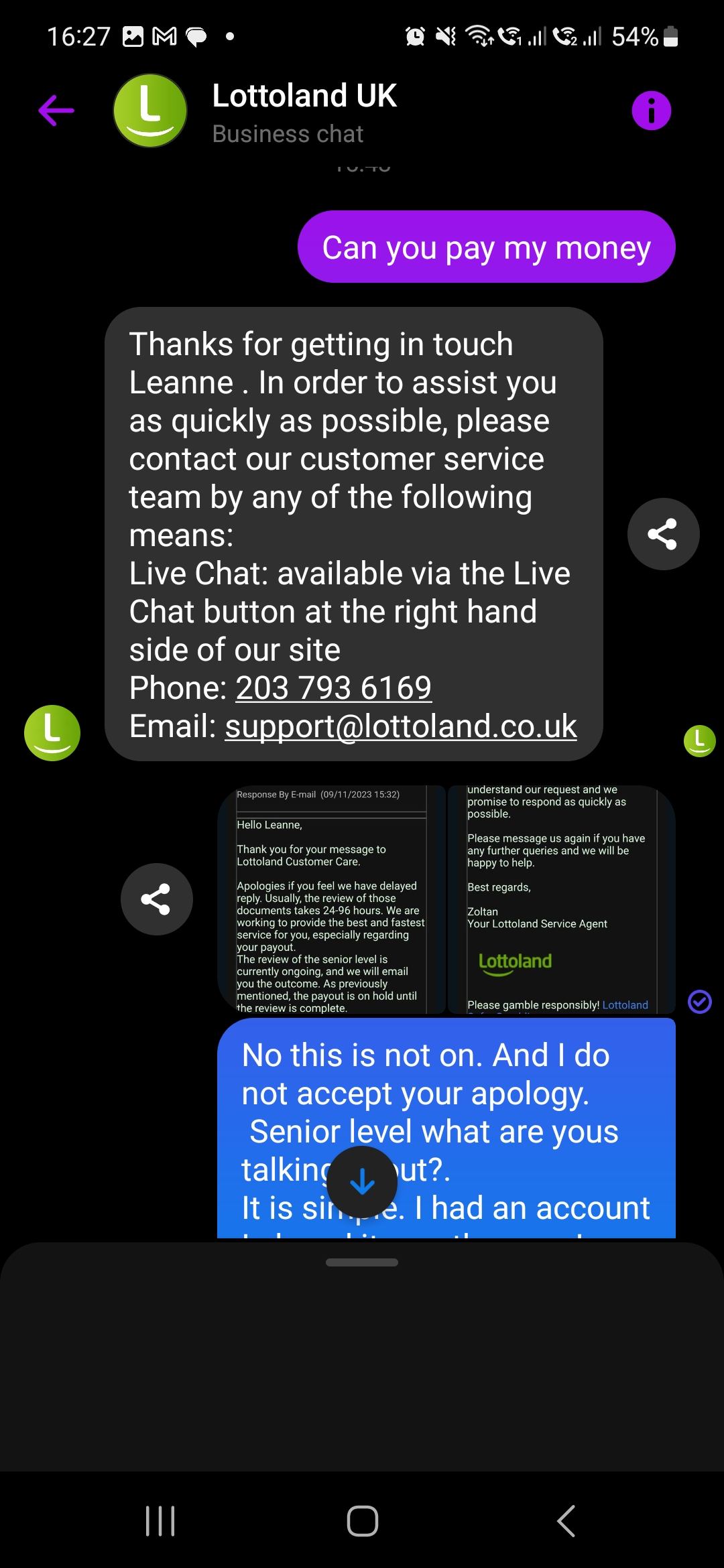Open the screenshot signed by Zoltan
This screenshot has width=724, height=1568.
point(561,899)
